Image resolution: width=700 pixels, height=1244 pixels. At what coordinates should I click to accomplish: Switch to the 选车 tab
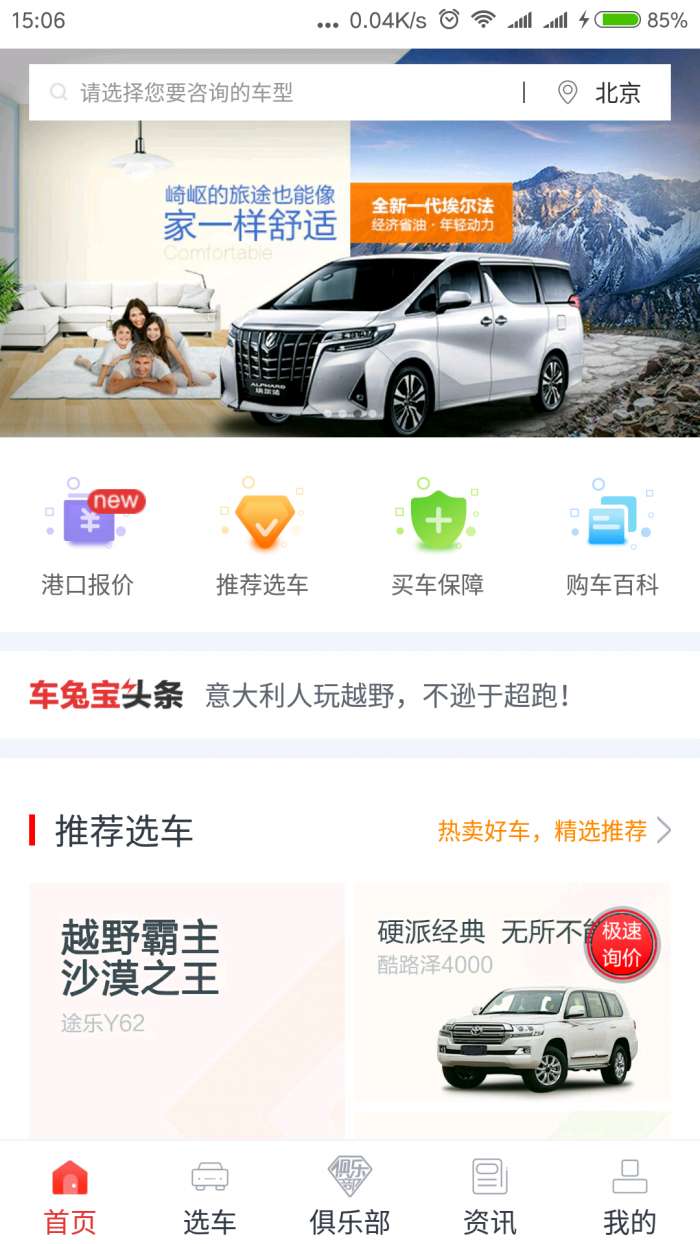(210, 1195)
